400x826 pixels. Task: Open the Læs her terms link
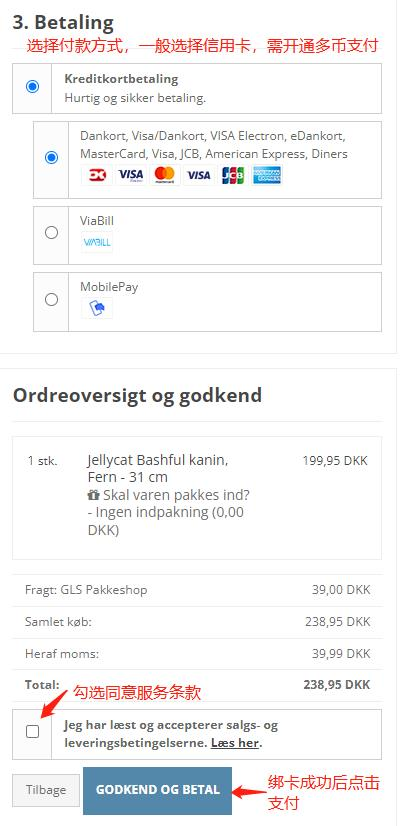tap(235, 743)
